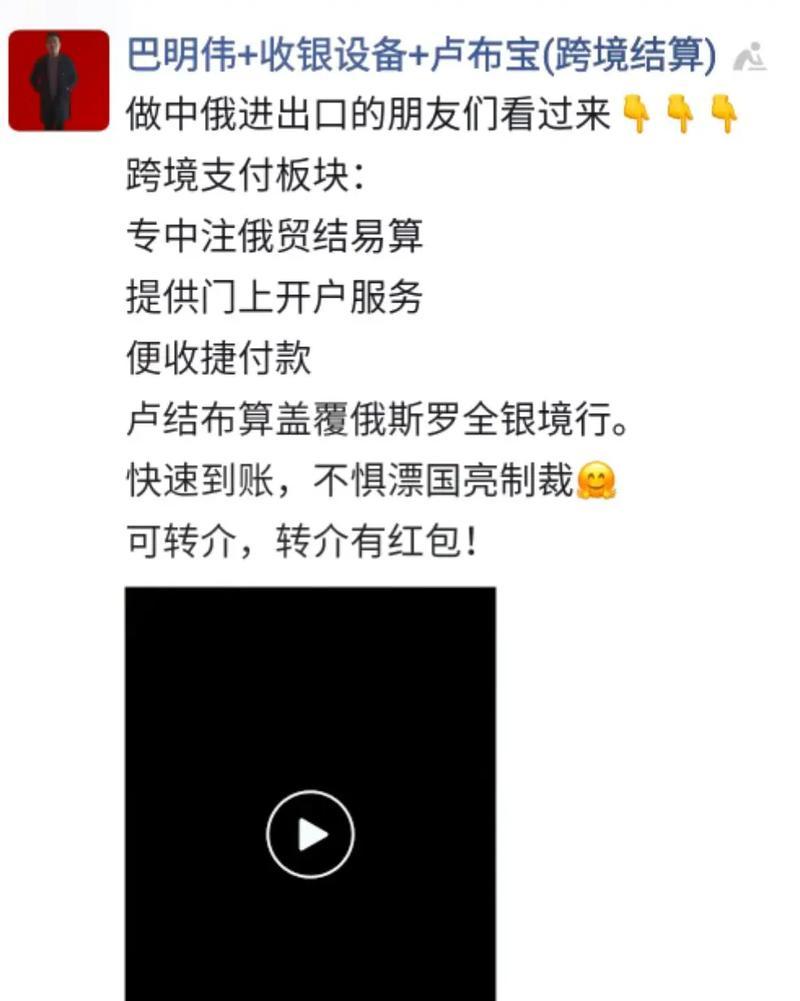Play the video in the post
The width and height of the screenshot is (800, 1001).
tap(310, 833)
